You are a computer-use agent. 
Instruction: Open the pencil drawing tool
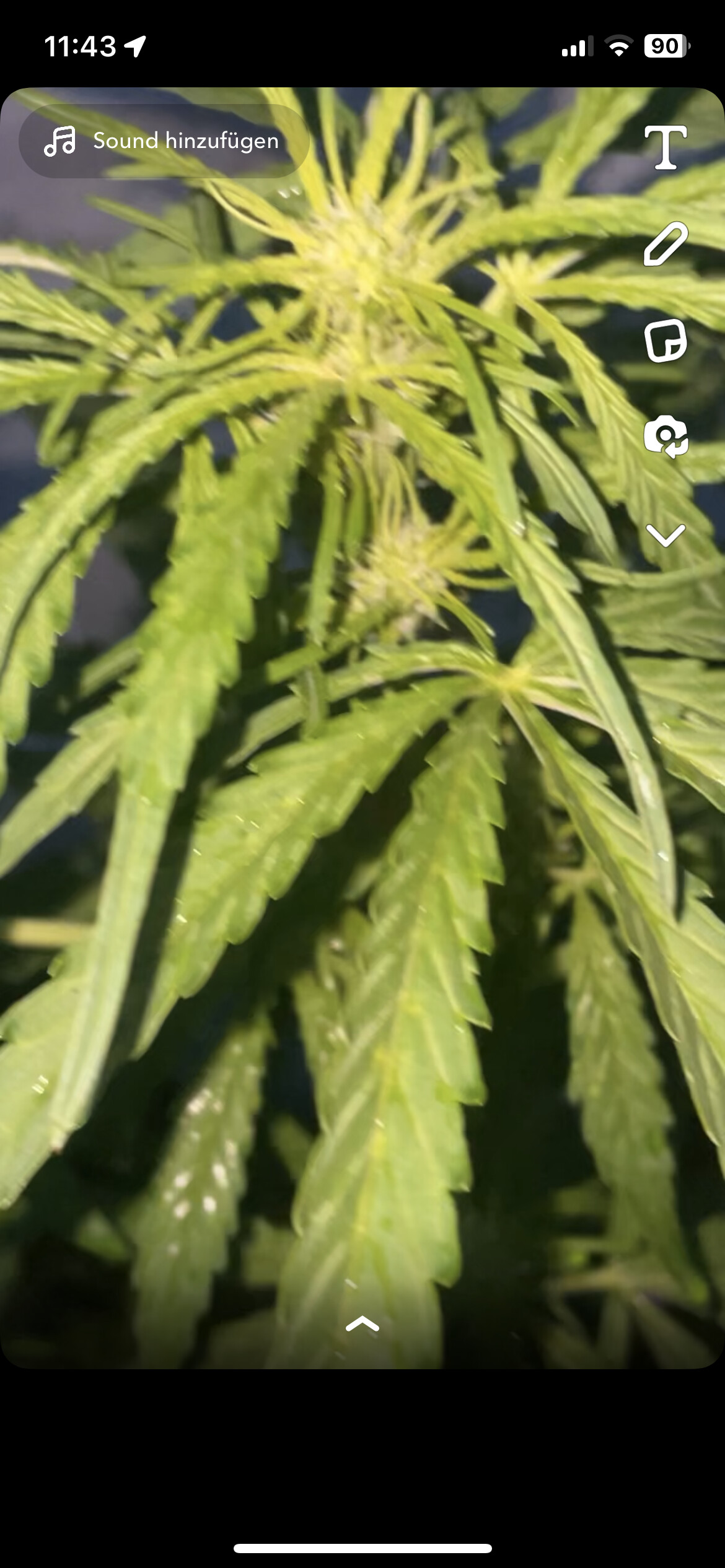tap(666, 244)
